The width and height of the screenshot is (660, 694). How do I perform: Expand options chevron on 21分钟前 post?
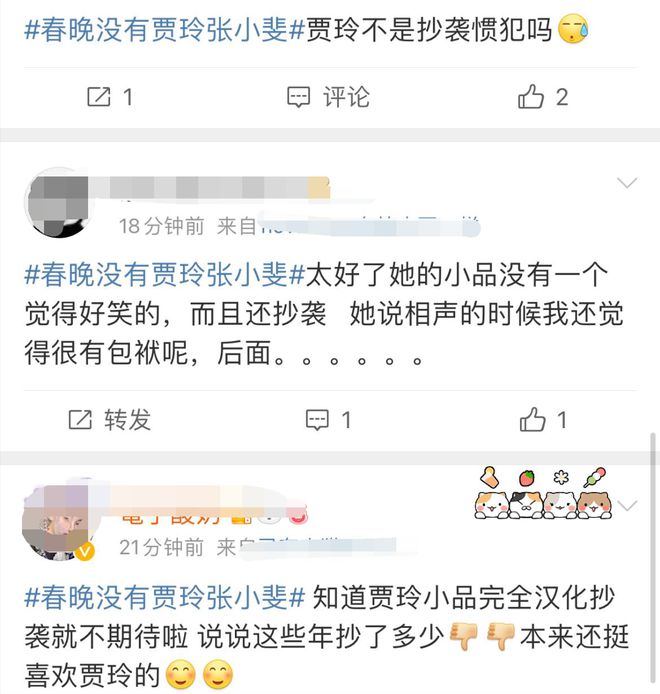(627, 505)
